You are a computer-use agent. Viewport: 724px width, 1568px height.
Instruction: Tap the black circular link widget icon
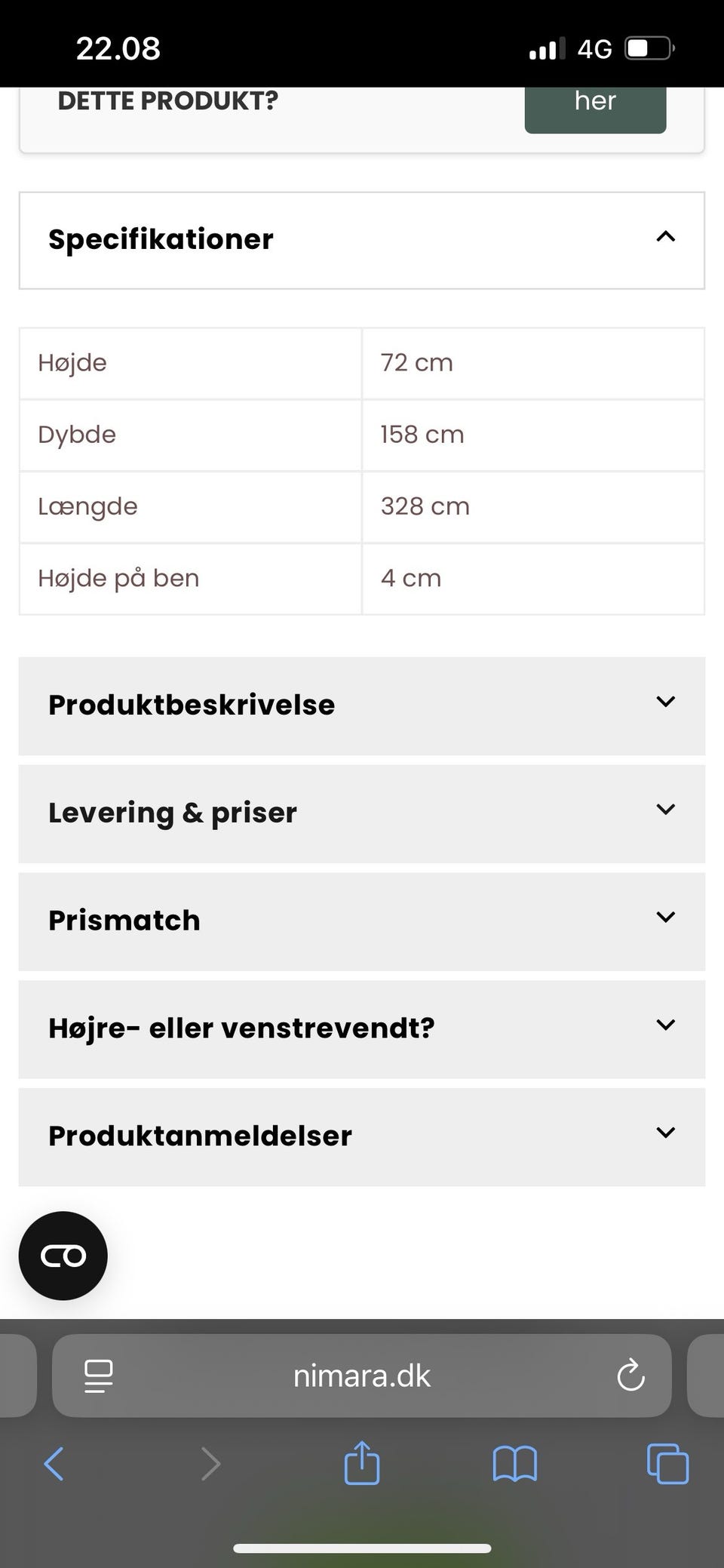click(63, 1256)
